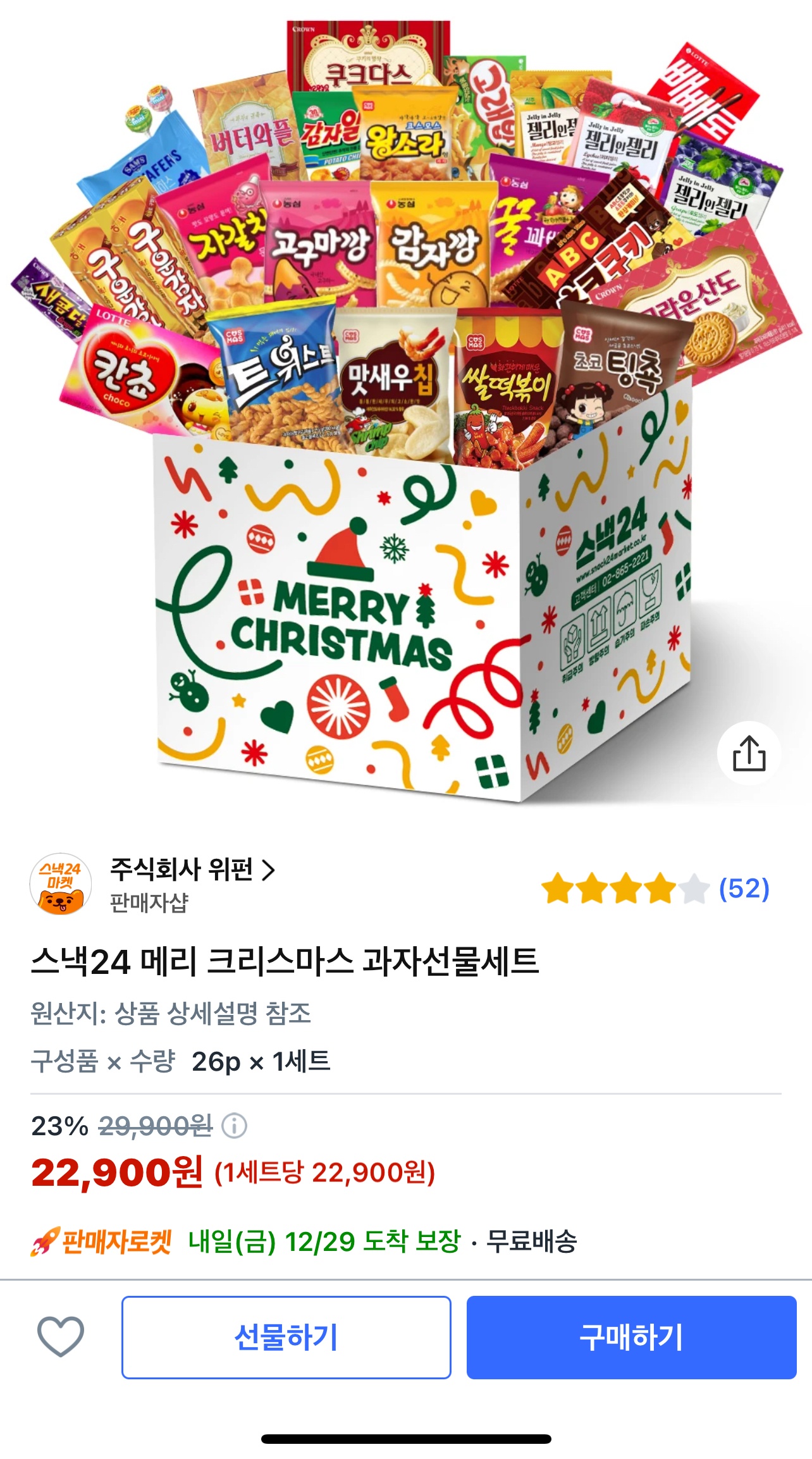Tap 구매하기 to buy now
Image resolution: width=812 pixels, height=1459 pixels.
(x=631, y=1337)
